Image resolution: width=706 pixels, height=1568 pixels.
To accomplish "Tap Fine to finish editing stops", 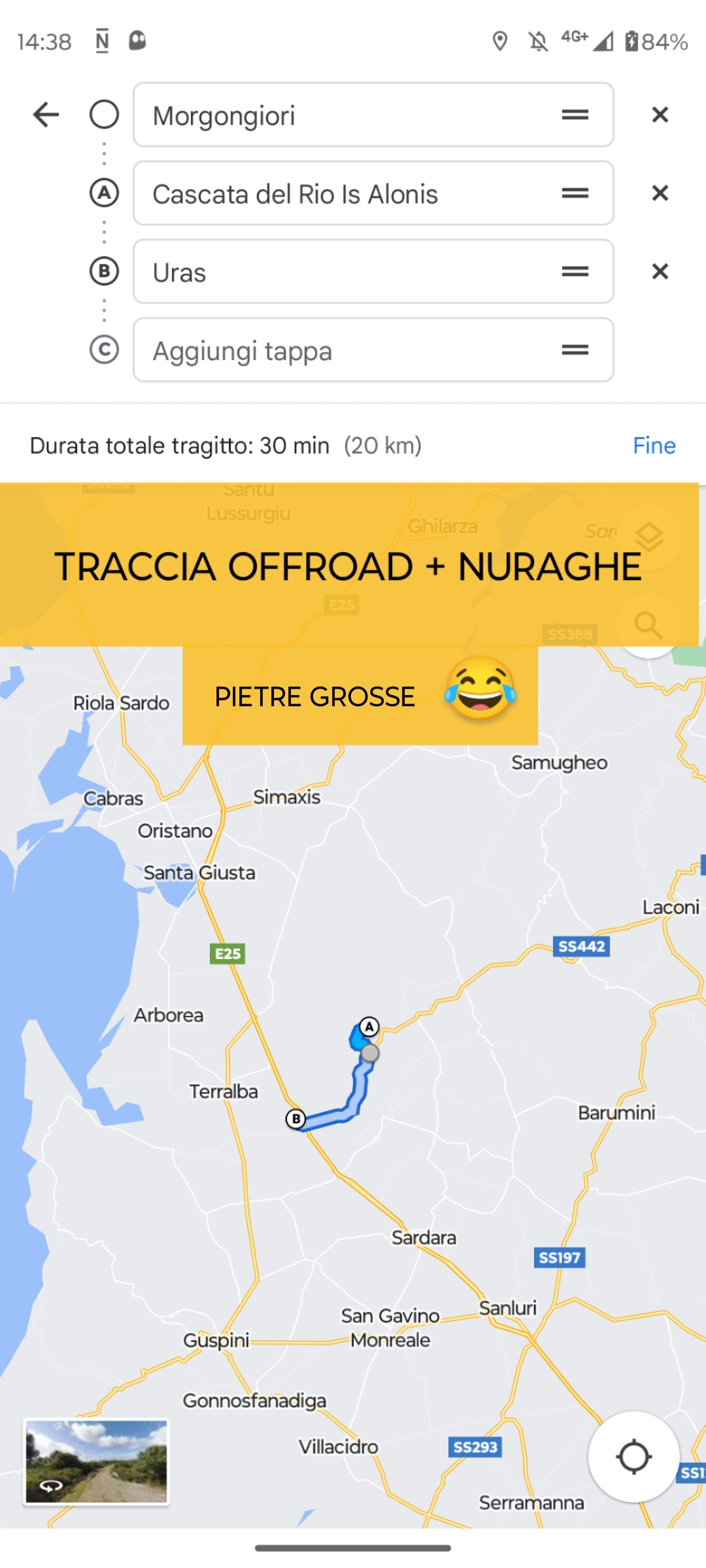I will pyautogui.click(x=654, y=446).
